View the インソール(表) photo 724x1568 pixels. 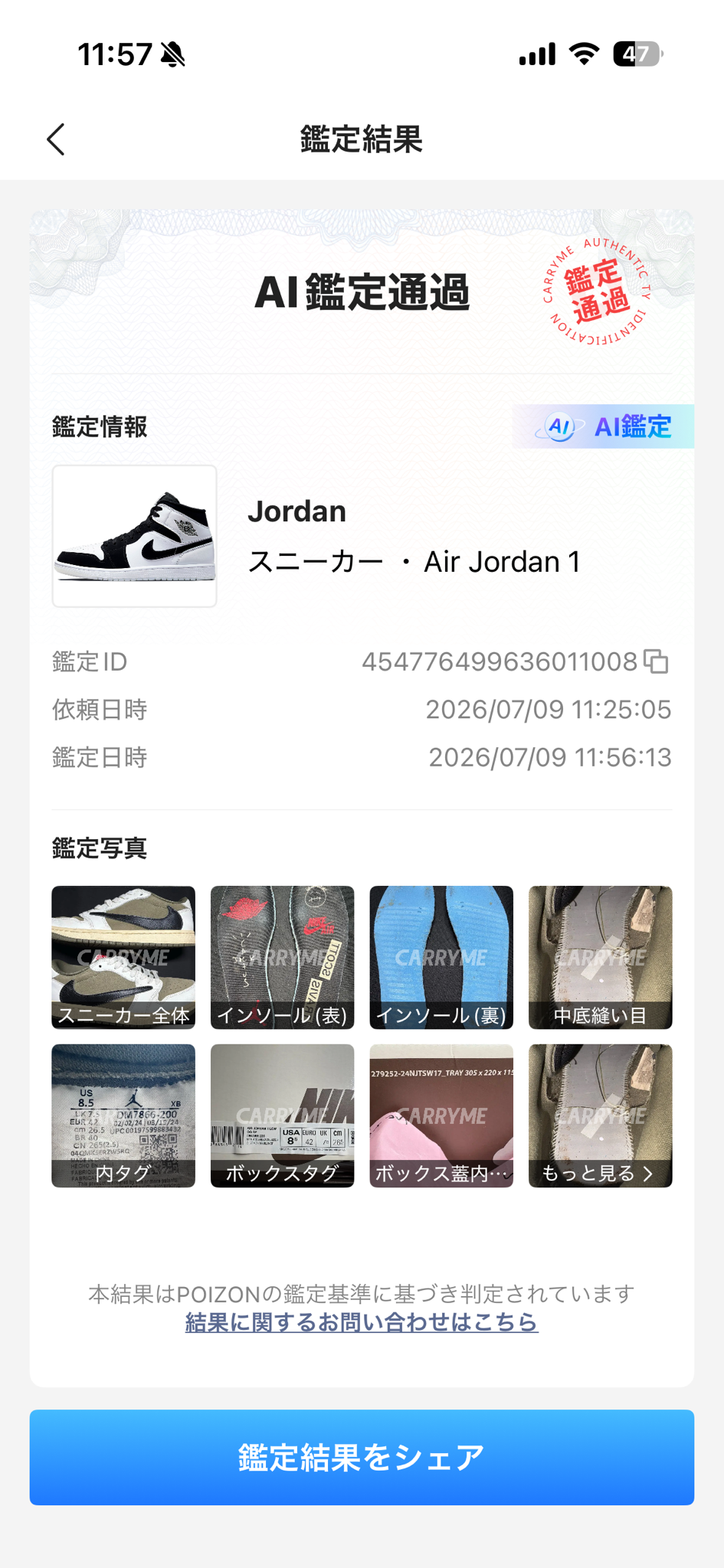[282, 957]
